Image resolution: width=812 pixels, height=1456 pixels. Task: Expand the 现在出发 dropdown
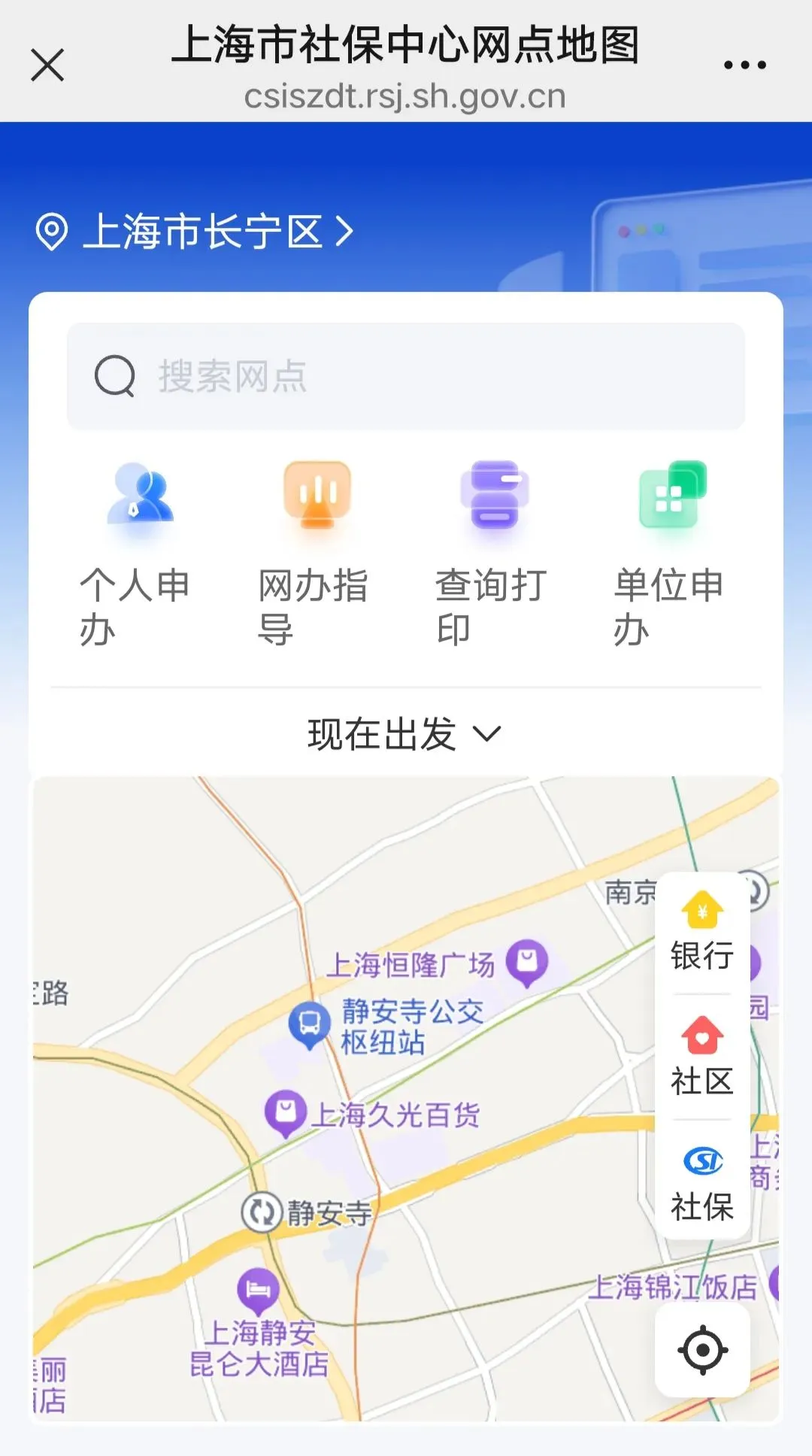tap(404, 734)
